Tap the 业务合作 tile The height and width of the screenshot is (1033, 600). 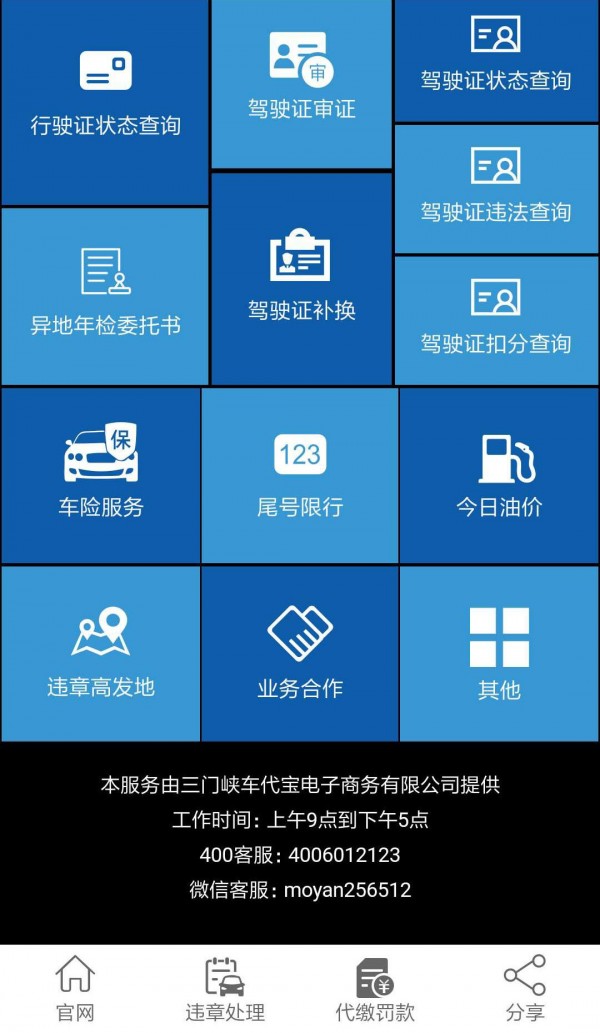(x=300, y=653)
